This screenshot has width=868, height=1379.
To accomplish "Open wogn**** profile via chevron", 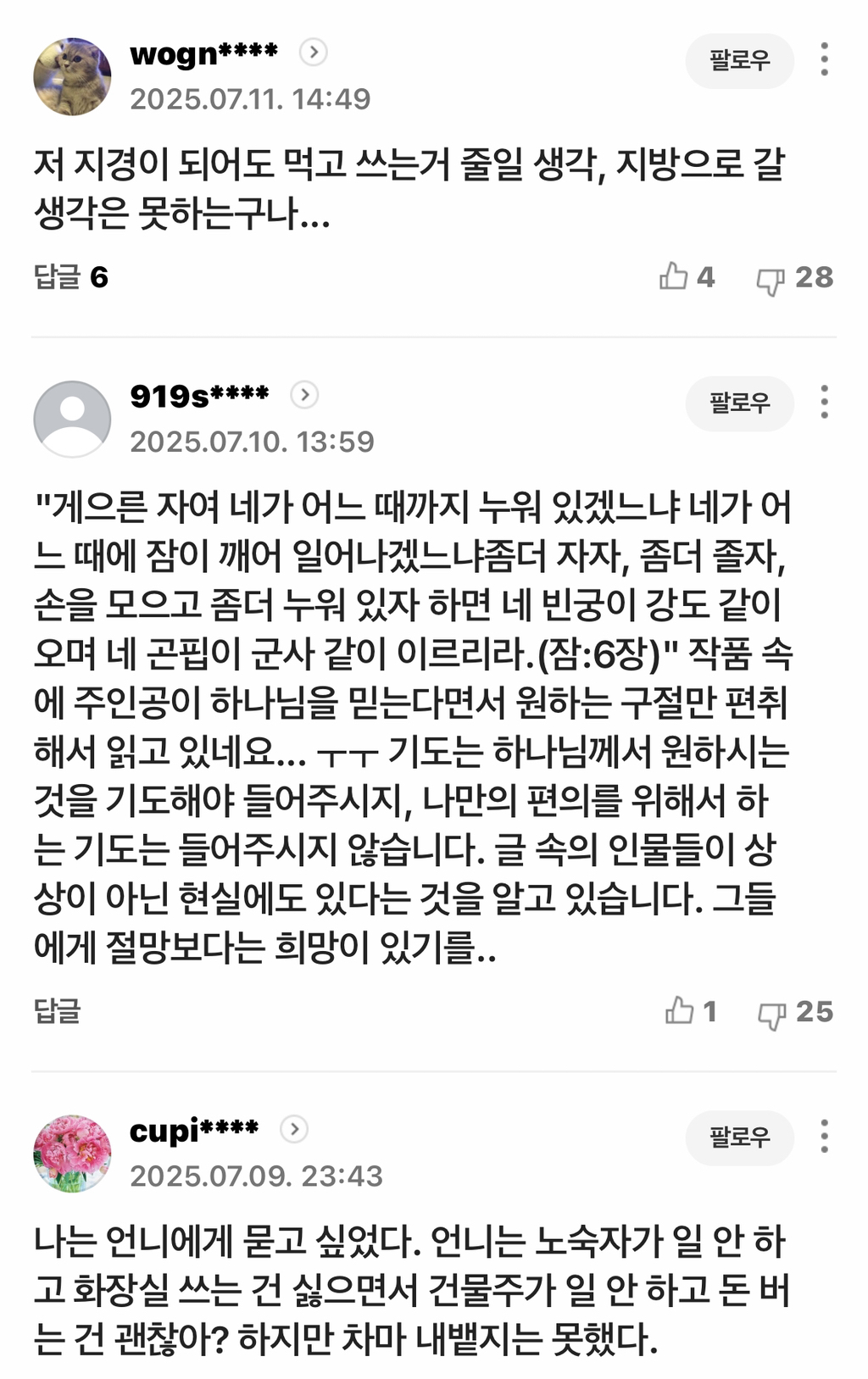I will click(314, 53).
